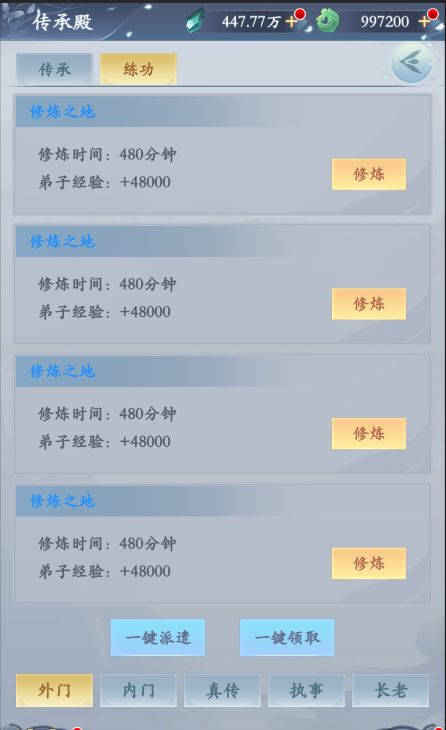Add more crystal currency via plus icon
This screenshot has height=730, width=446.
[291, 21]
